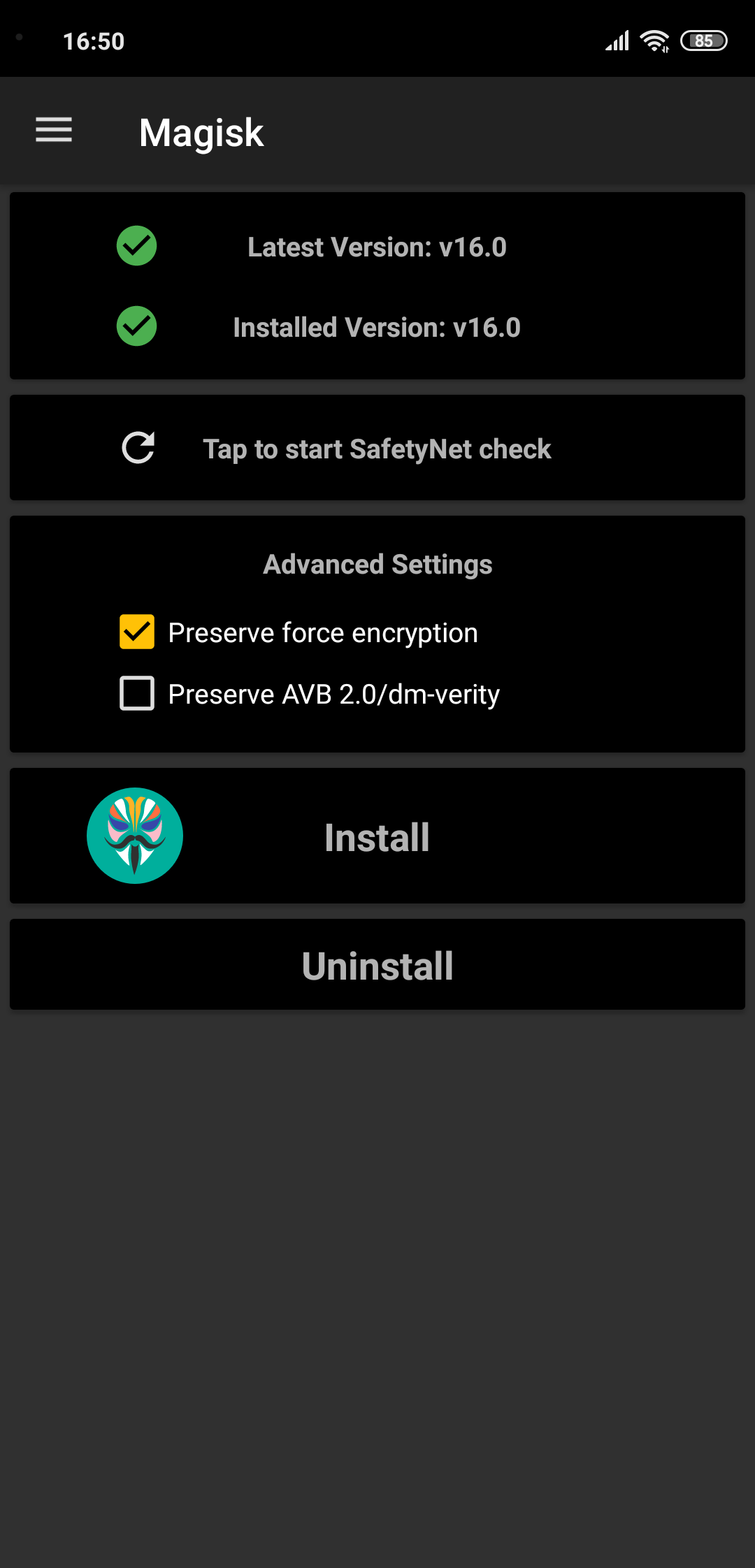Uncheck Preserve force encryption

click(x=137, y=632)
